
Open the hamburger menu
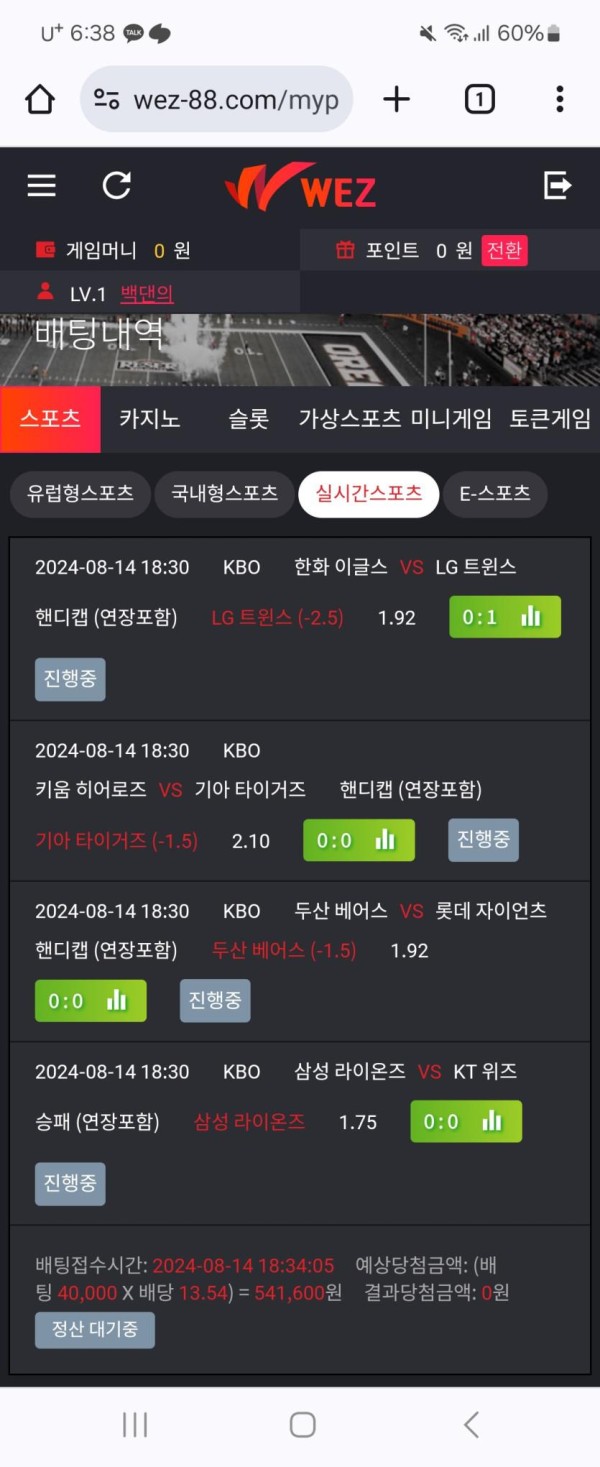(41, 186)
